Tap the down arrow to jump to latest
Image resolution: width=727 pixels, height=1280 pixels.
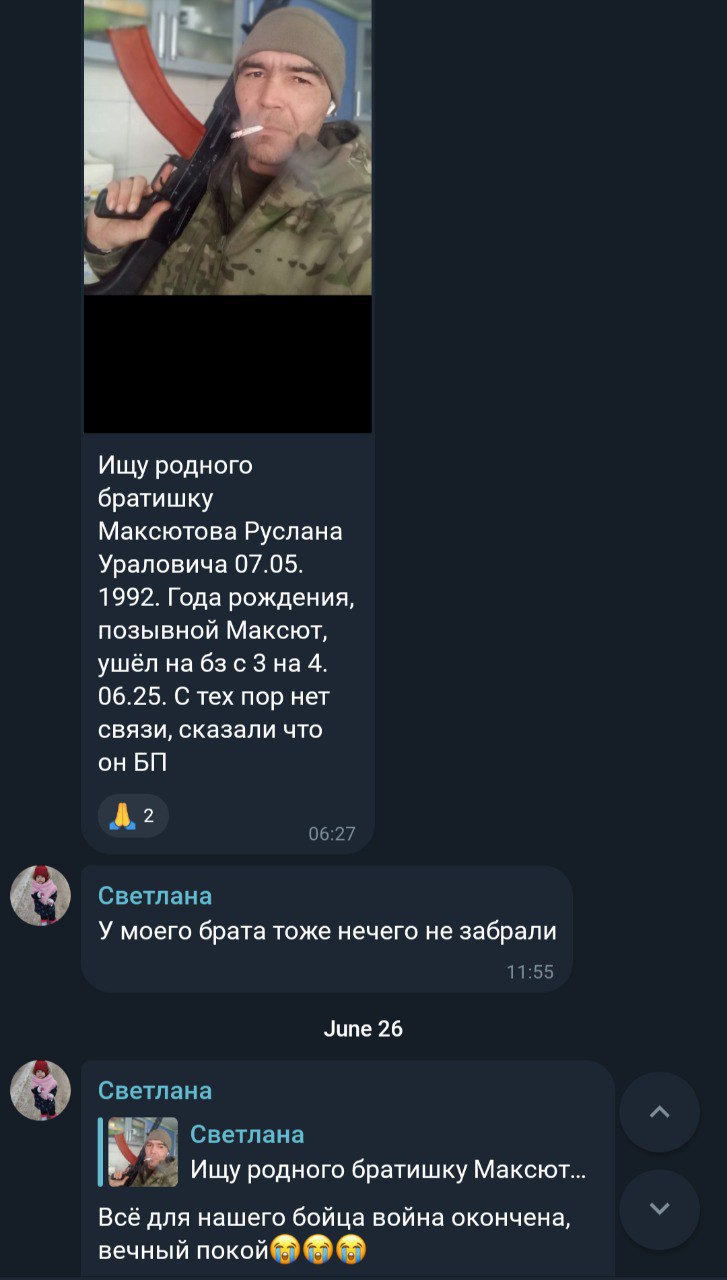coord(659,1209)
